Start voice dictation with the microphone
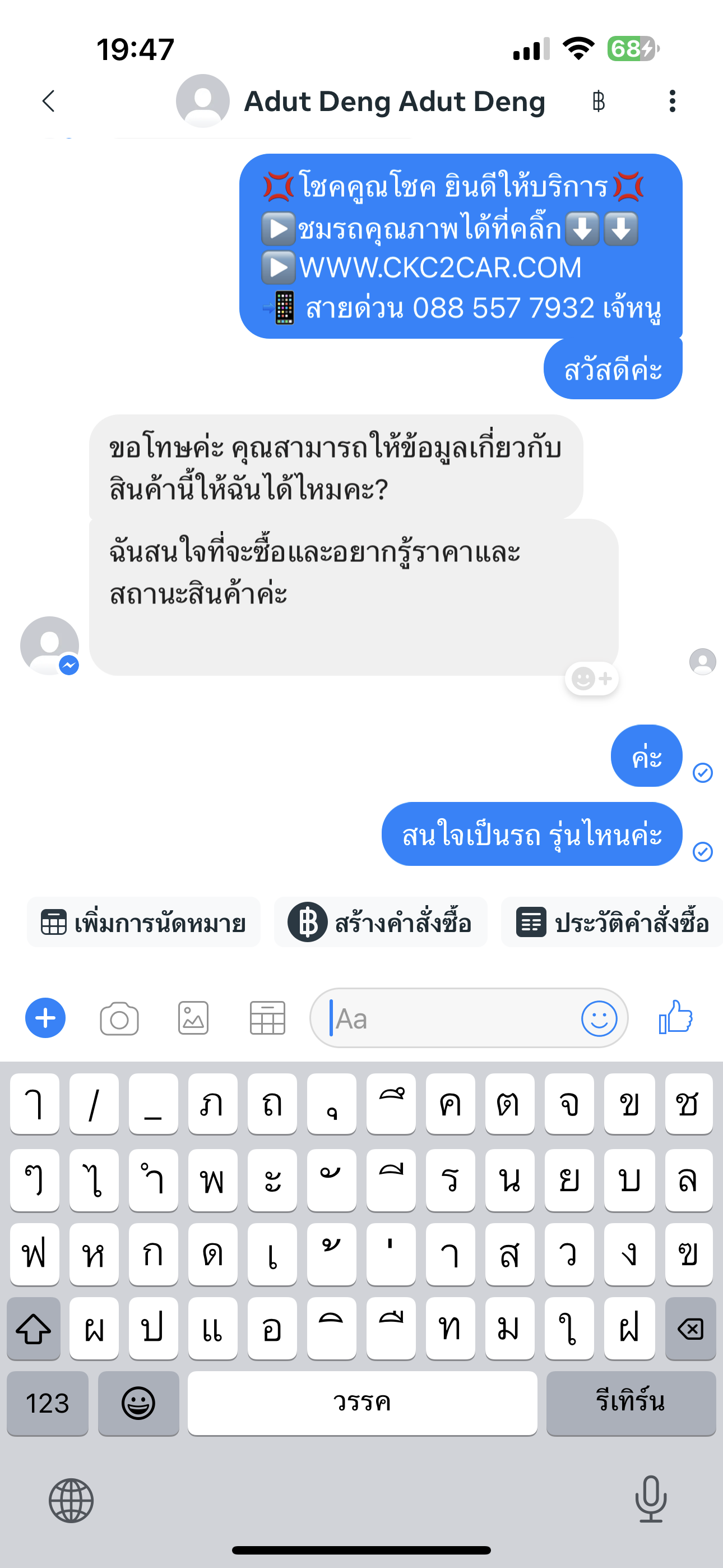723x1568 pixels. (x=651, y=1499)
